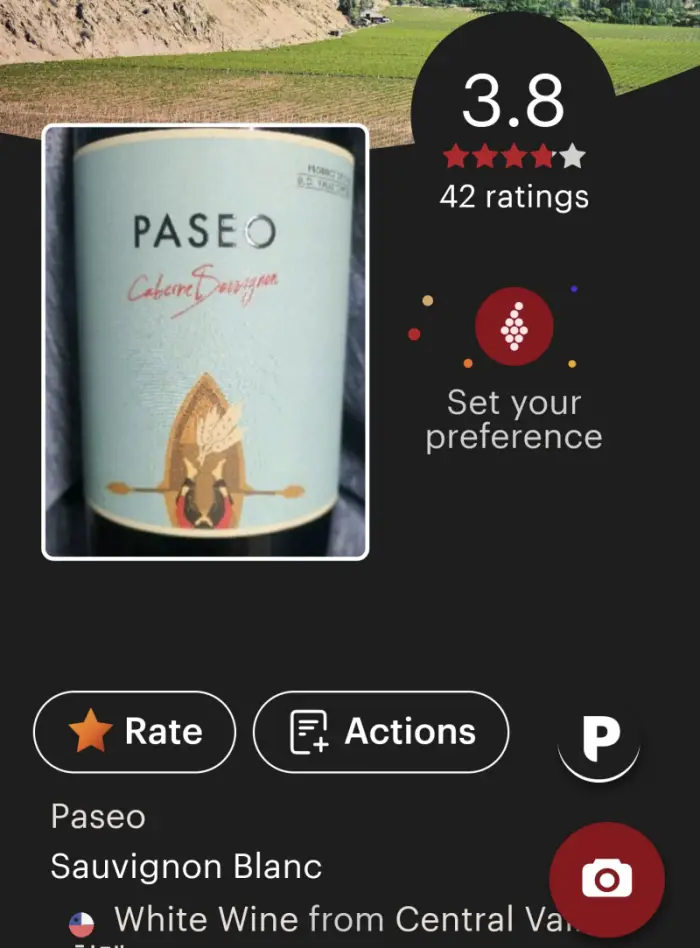The image size is (700, 948).
Task: Tap the Rate button
Action: tap(135, 732)
